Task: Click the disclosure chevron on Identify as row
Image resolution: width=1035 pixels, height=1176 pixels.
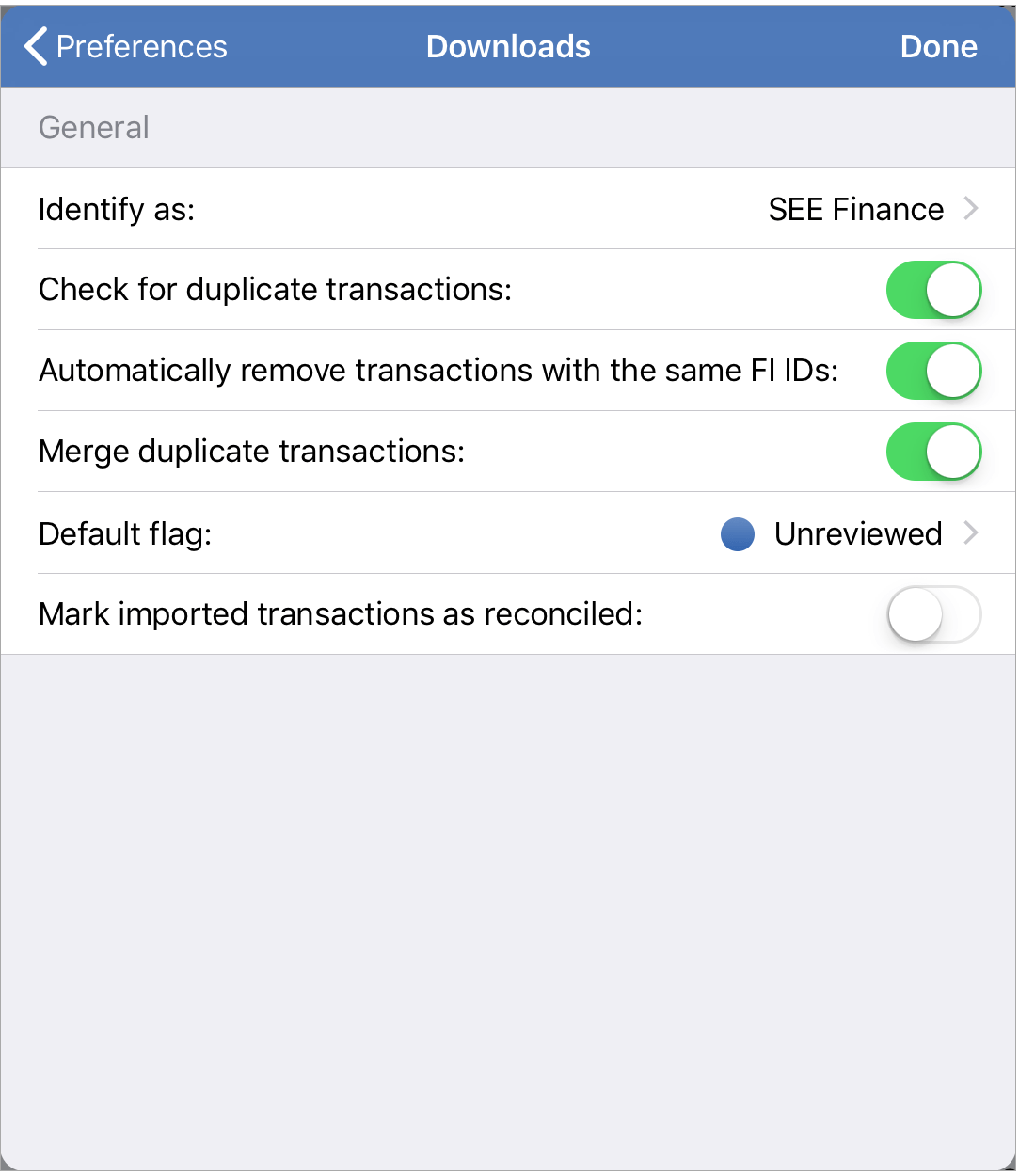Action: 970,209
